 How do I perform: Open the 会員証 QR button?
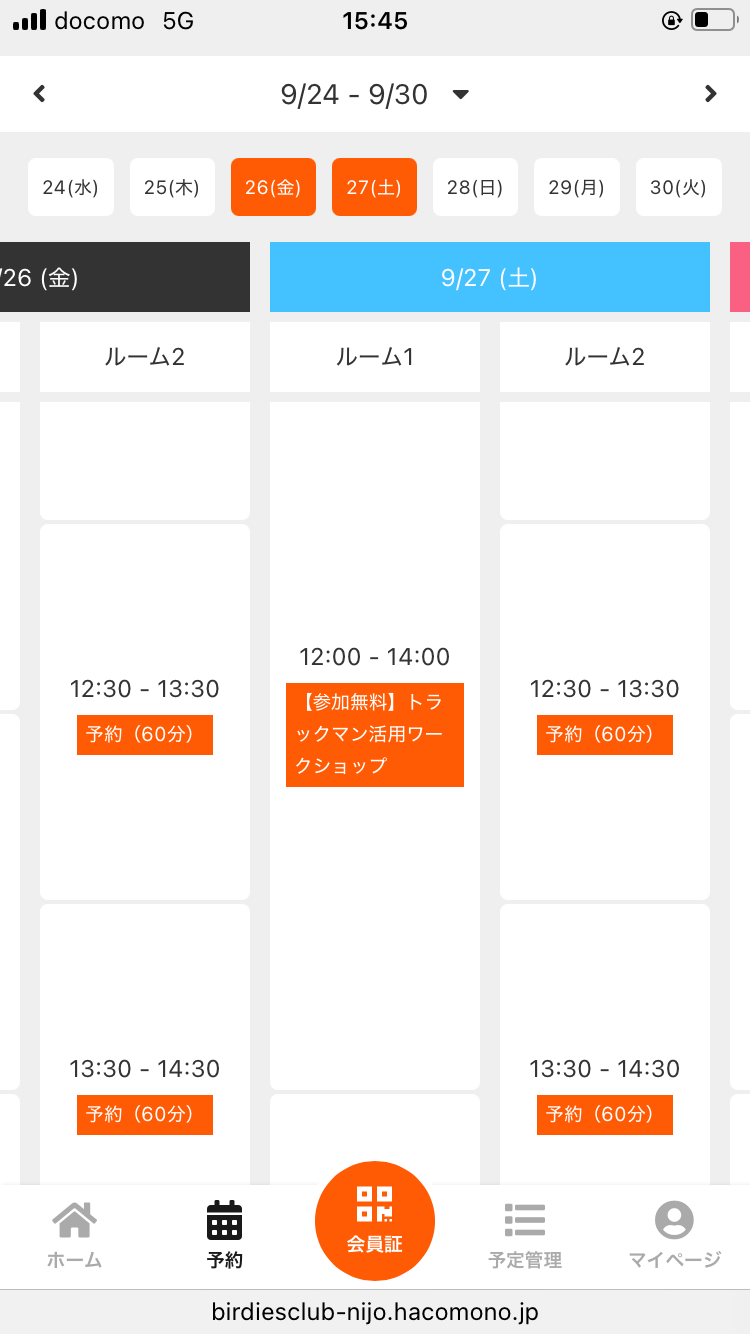375,1220
